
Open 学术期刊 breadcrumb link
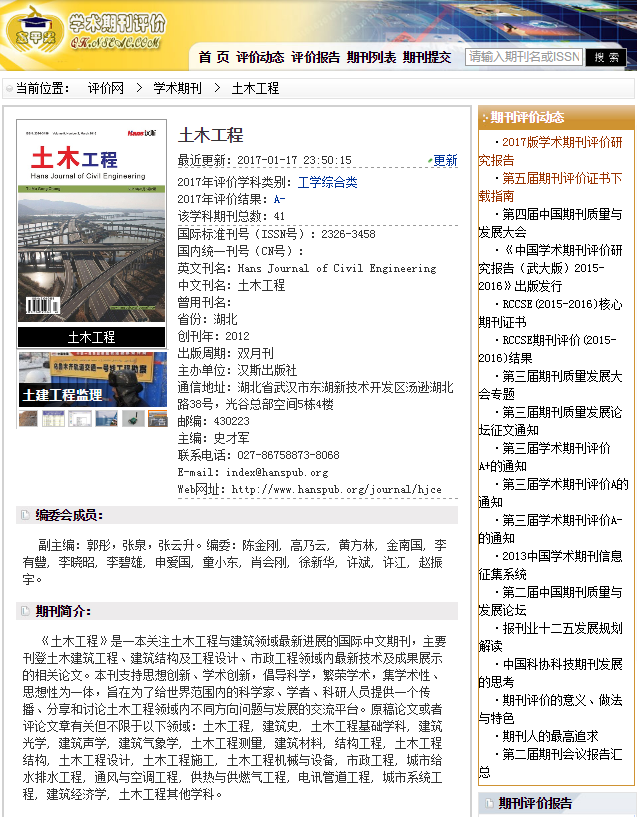pos(177,89)
